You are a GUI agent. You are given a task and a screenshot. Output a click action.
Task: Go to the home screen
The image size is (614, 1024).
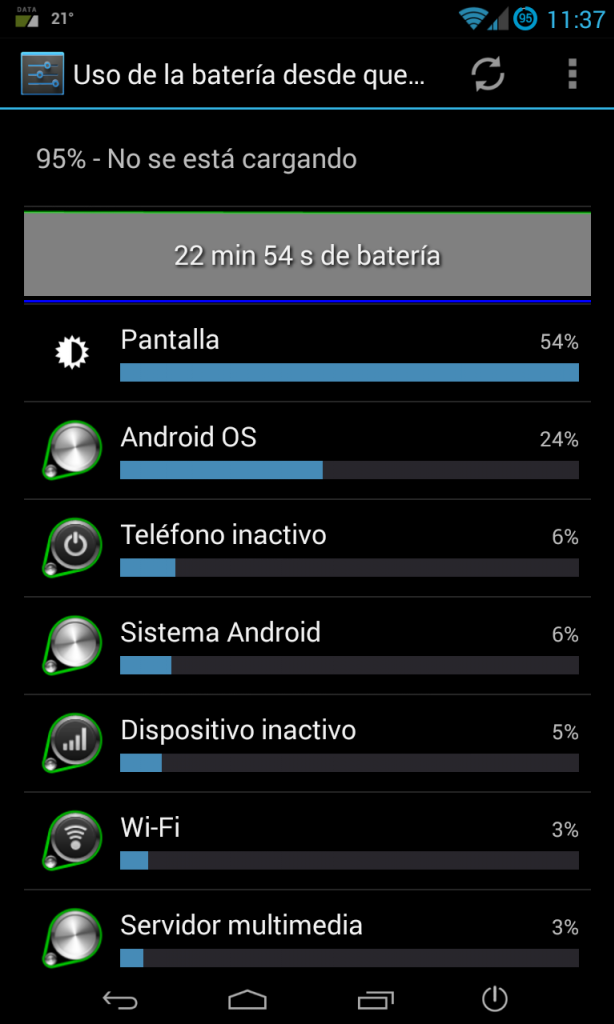click(247, 998)
